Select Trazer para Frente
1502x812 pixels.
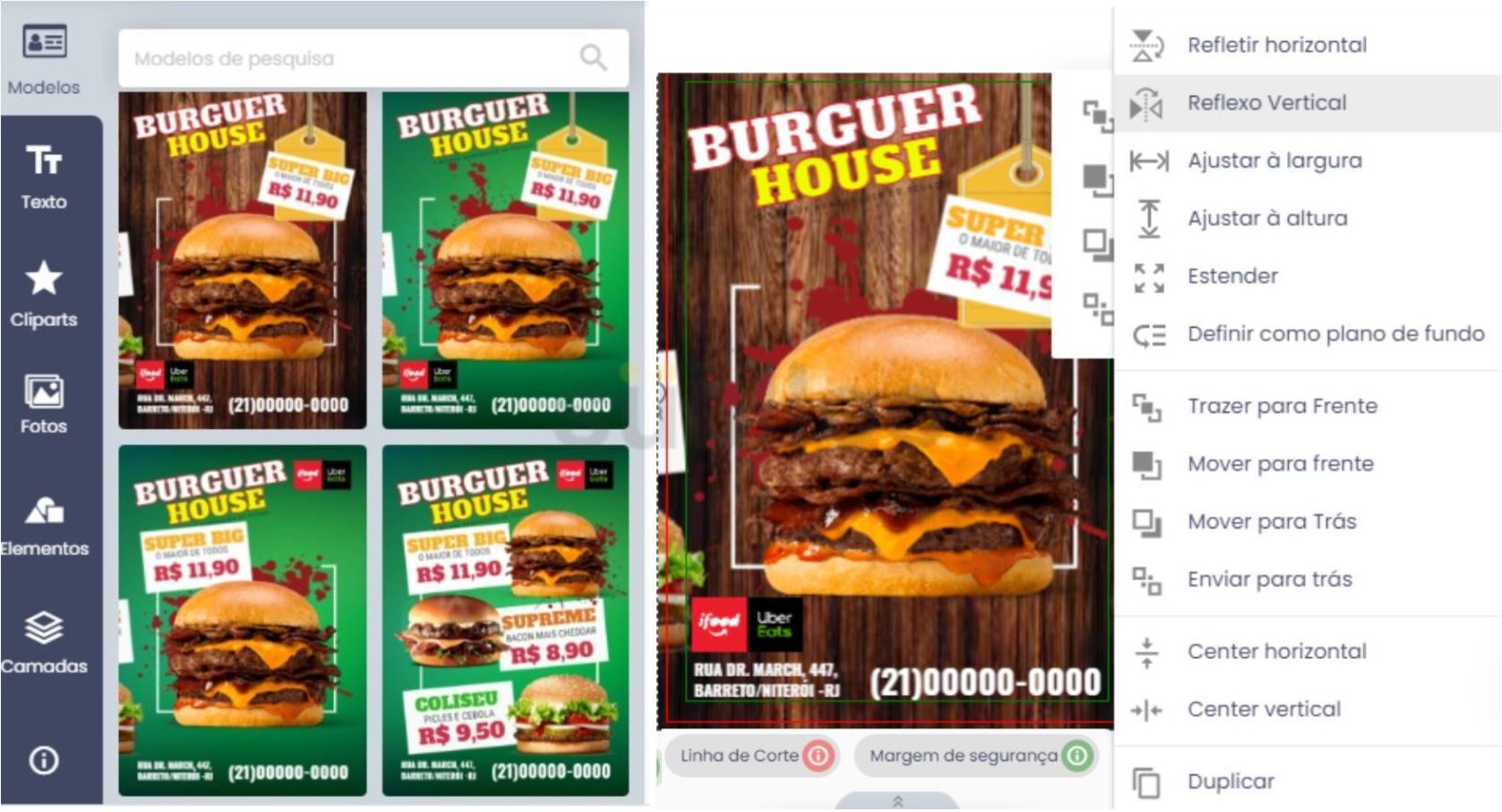point(1281,406)
